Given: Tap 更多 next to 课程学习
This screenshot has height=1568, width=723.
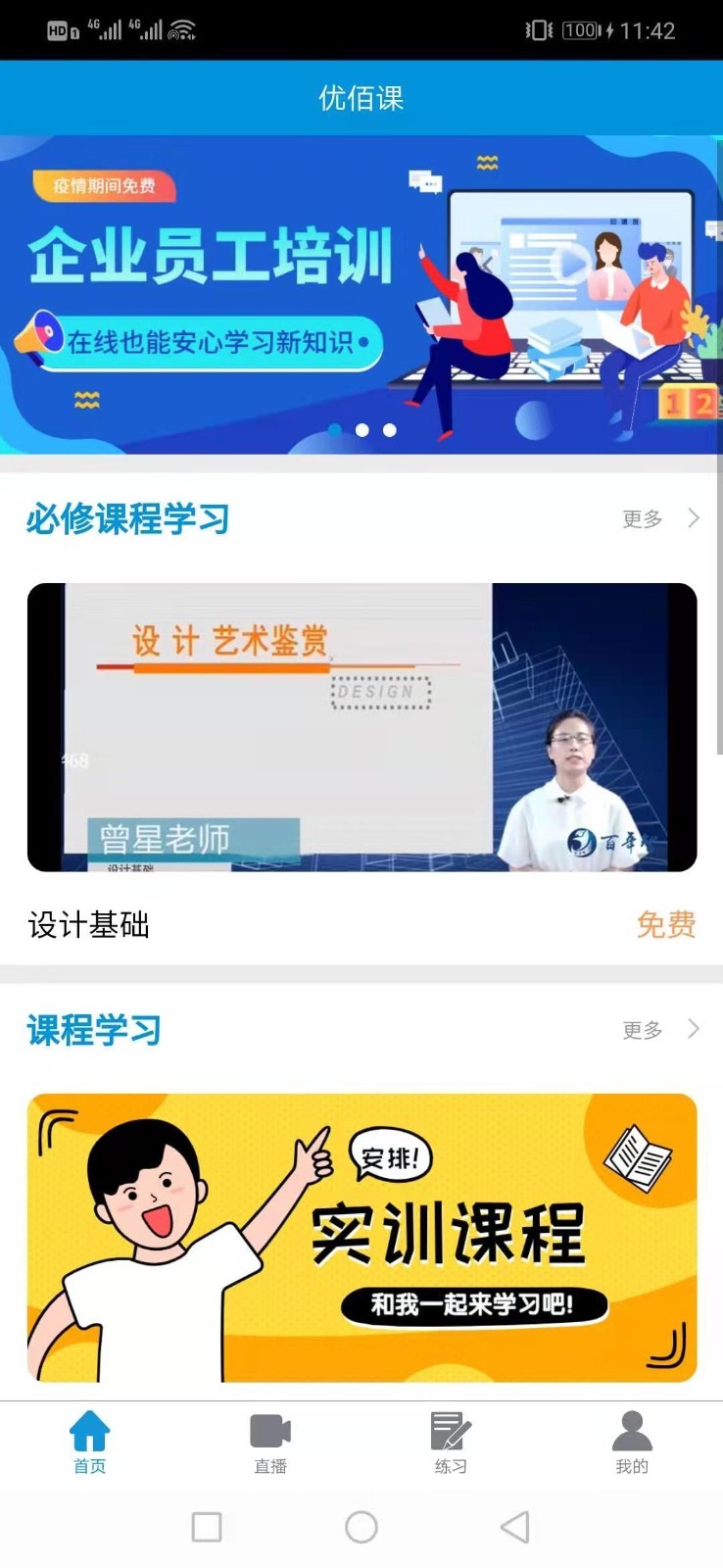Looking at the screenshot, I should click(660, 1029).
